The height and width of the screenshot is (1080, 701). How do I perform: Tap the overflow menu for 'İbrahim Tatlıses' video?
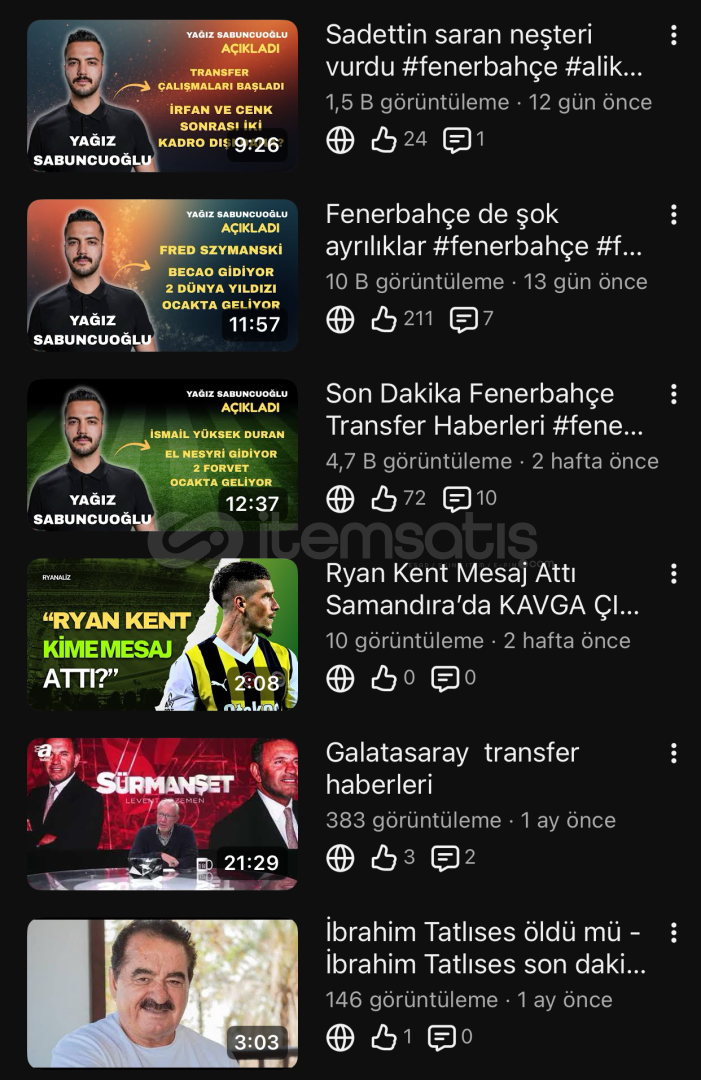tap(674, 933)
